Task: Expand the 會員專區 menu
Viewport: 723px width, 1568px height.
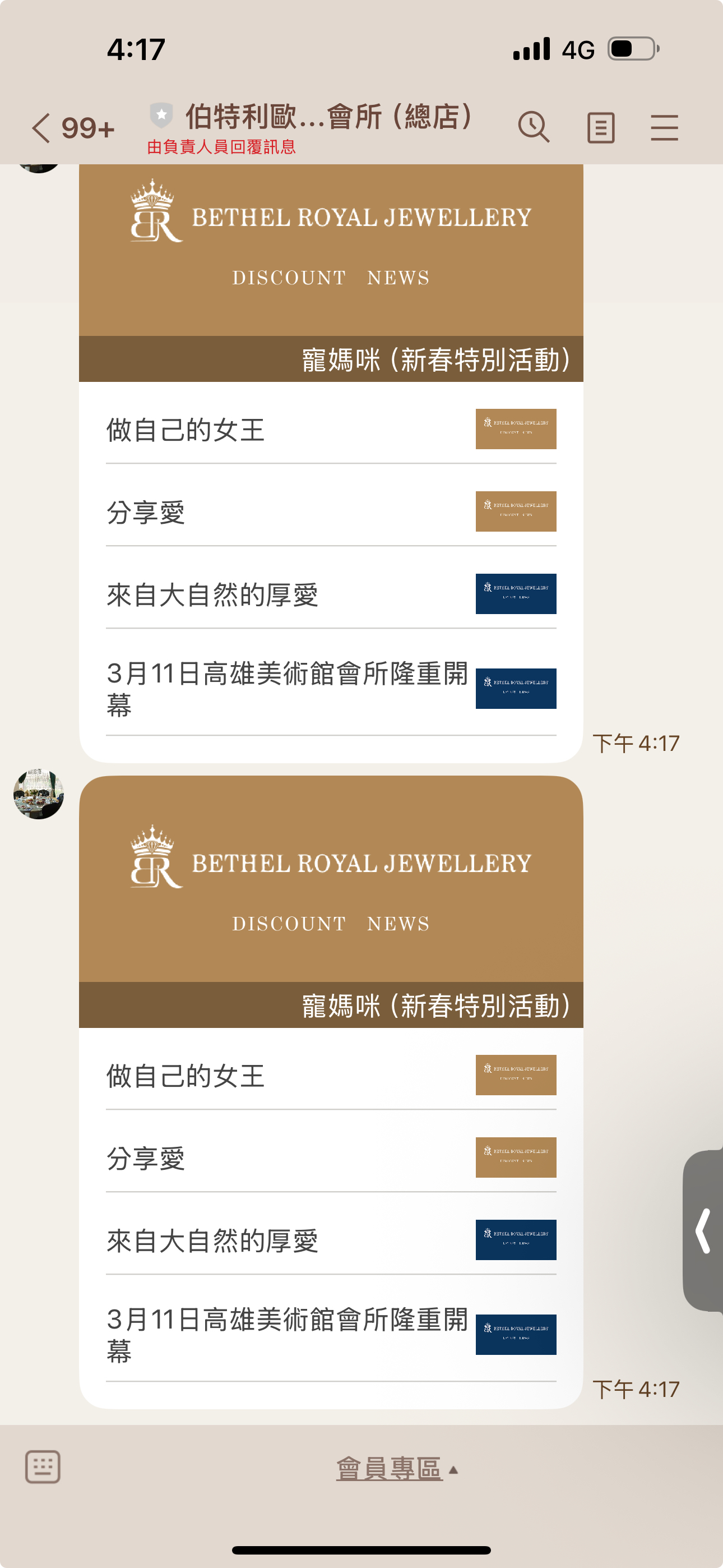Action: pyautogui.click(x=396, y=1469)
